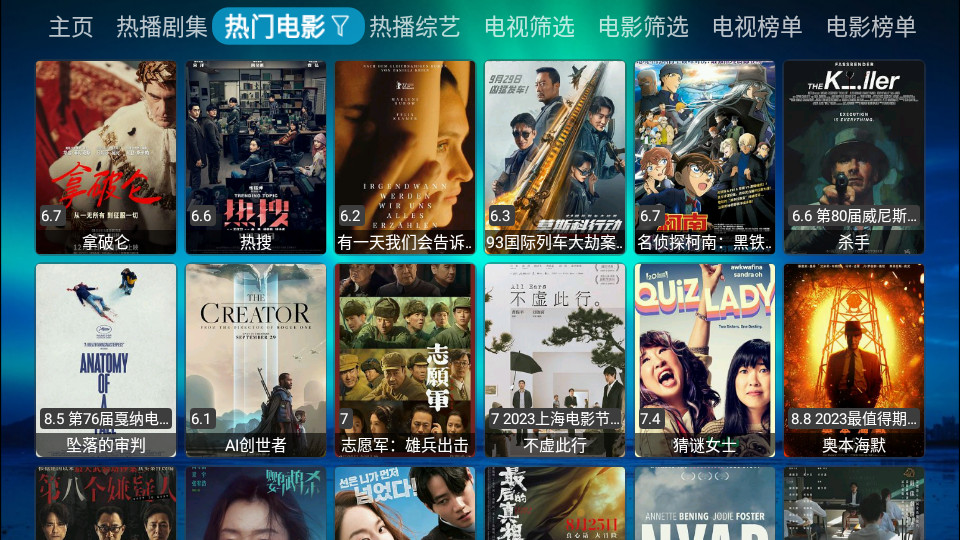Select the 电影榜单 tab
The image size is (960, 540).
pyautogui.click(x=871, y=27)
